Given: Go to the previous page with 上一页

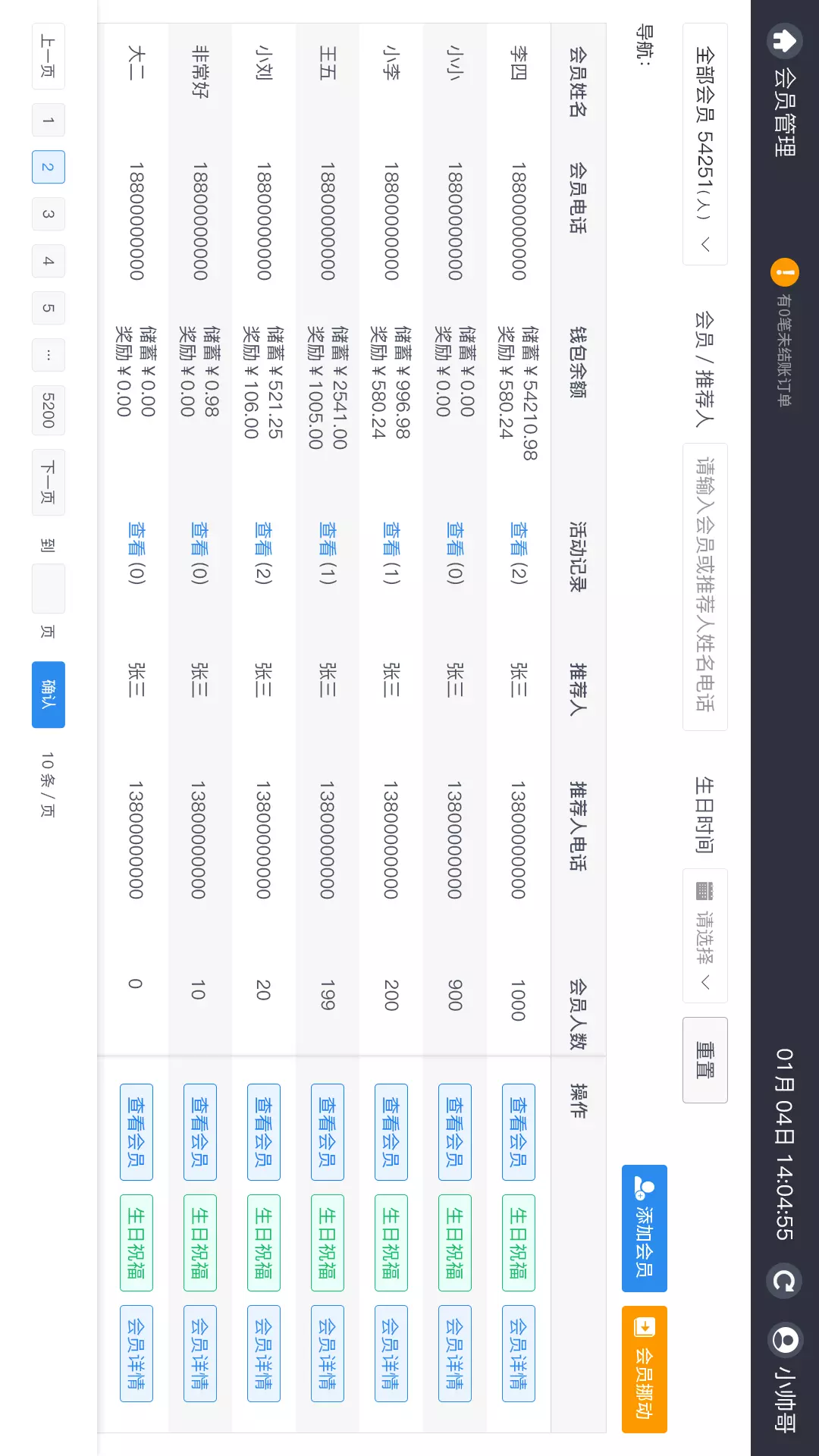Looking at the screenshot, I should [49, 56].
